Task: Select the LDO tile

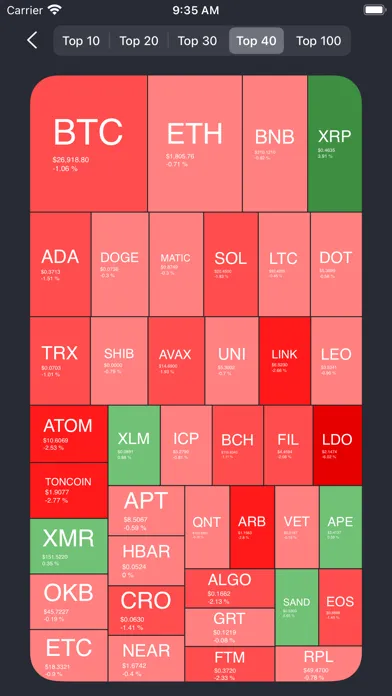Action: tap(337, 445)
